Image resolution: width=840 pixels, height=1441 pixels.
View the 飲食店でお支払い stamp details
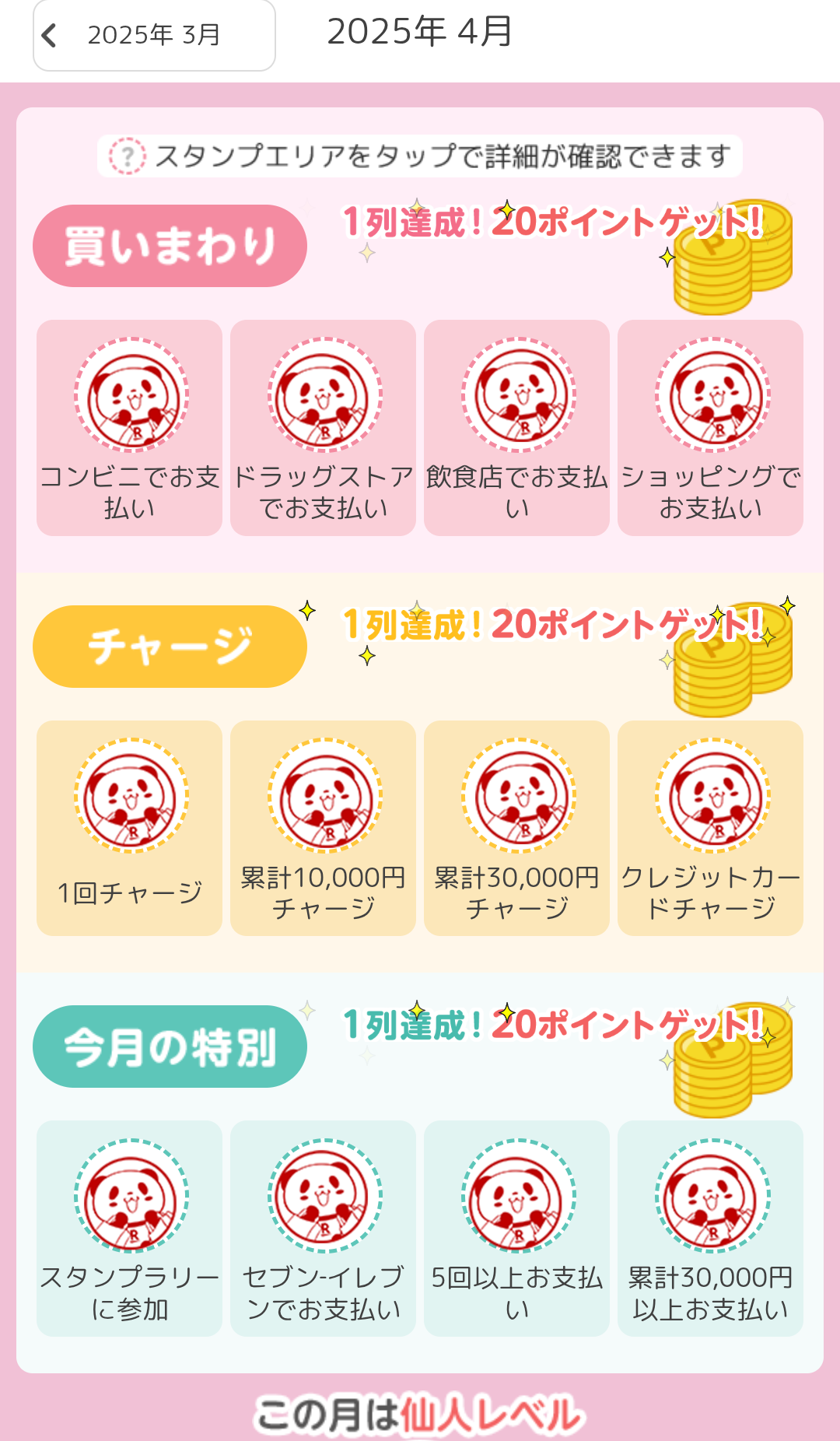pyautogui.click(x=517, y=427)
